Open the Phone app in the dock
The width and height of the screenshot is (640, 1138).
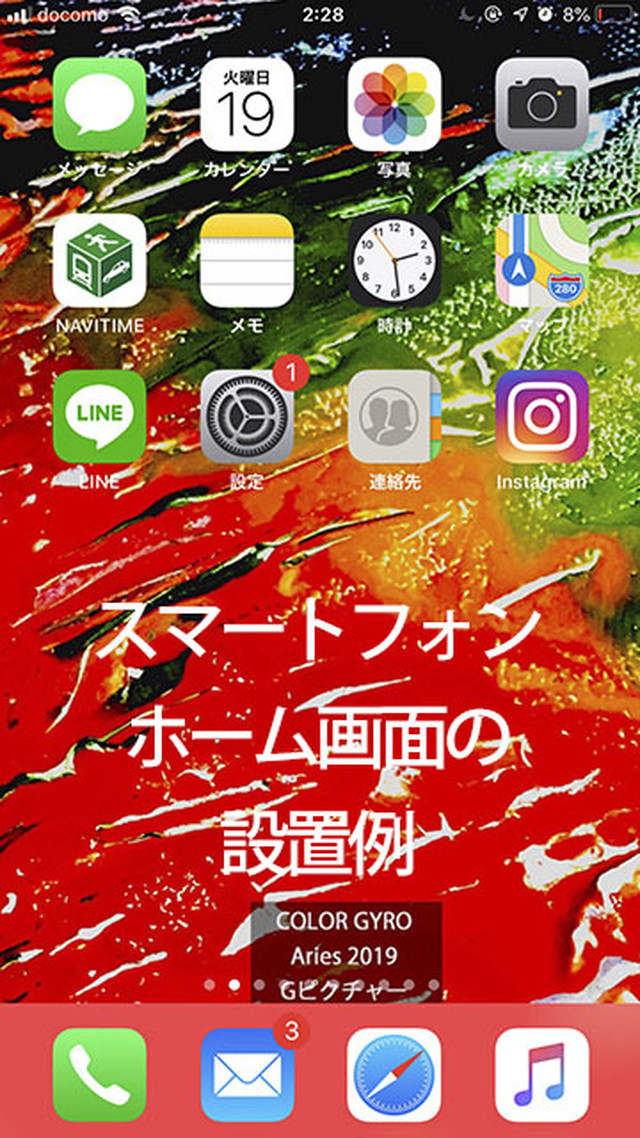click(100, 1074)
